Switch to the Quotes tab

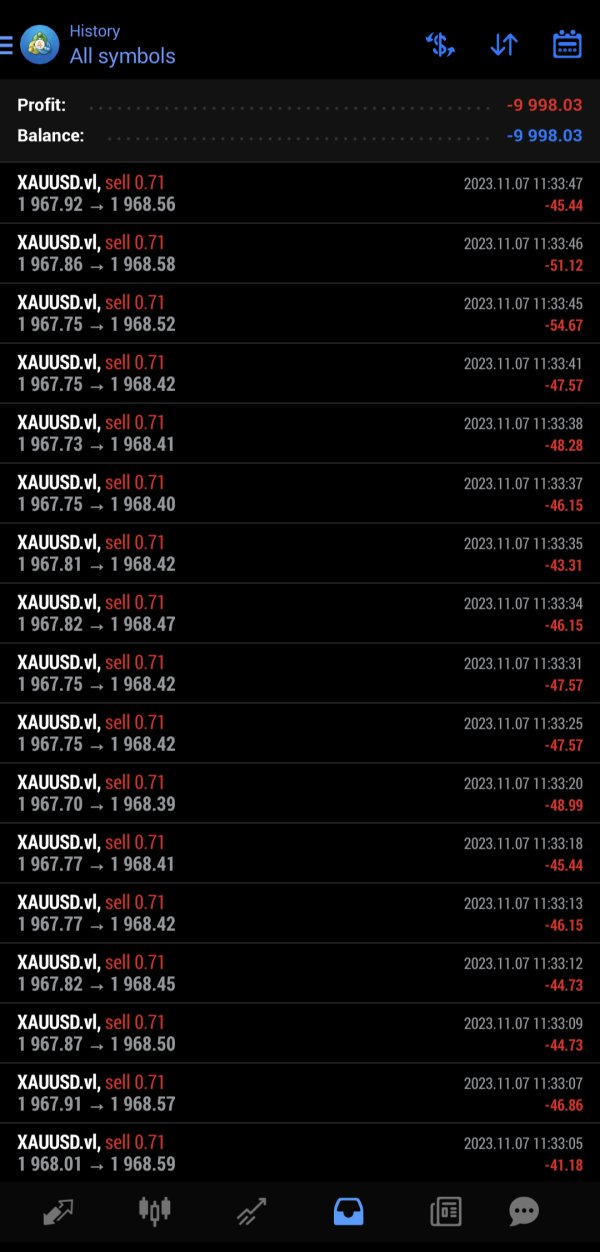(58, 1212)
